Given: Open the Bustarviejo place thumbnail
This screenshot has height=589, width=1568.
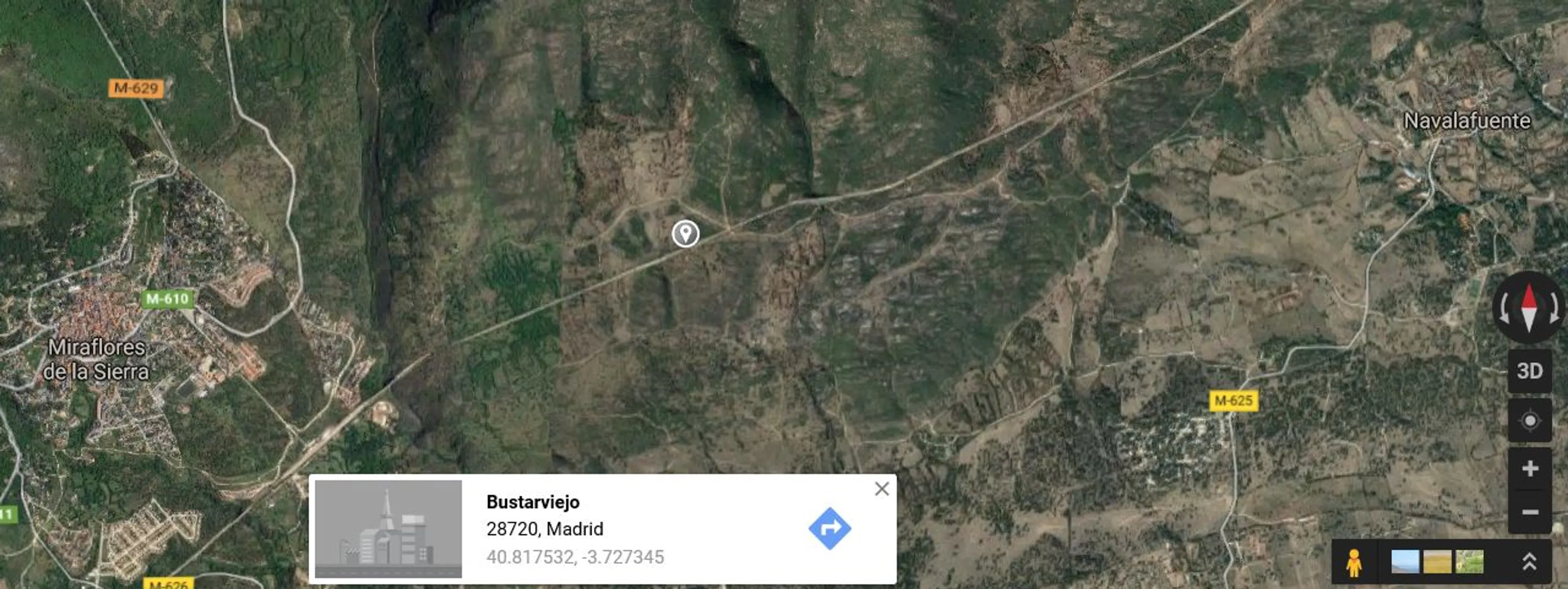Looking at the screenshot, I should tap(388, 528).
